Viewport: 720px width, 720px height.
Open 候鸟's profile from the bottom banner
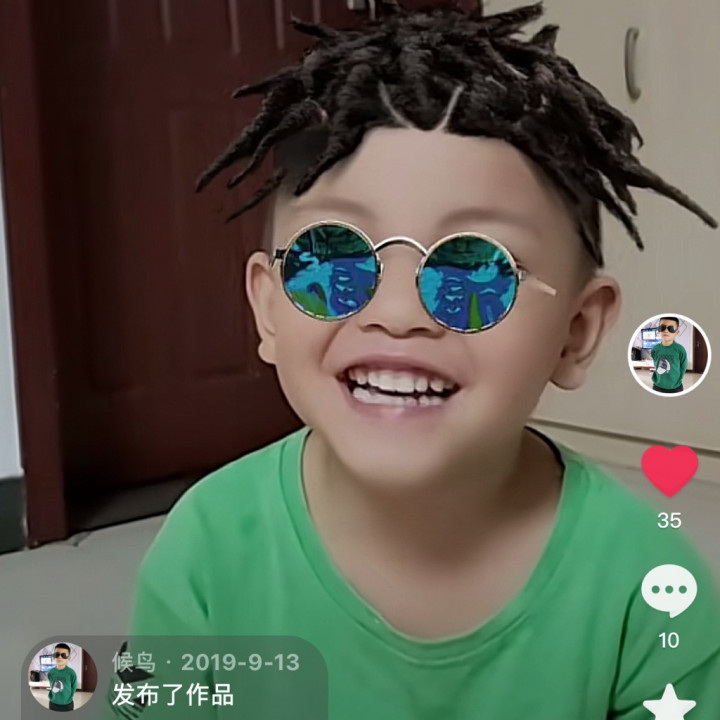point(62,675)
